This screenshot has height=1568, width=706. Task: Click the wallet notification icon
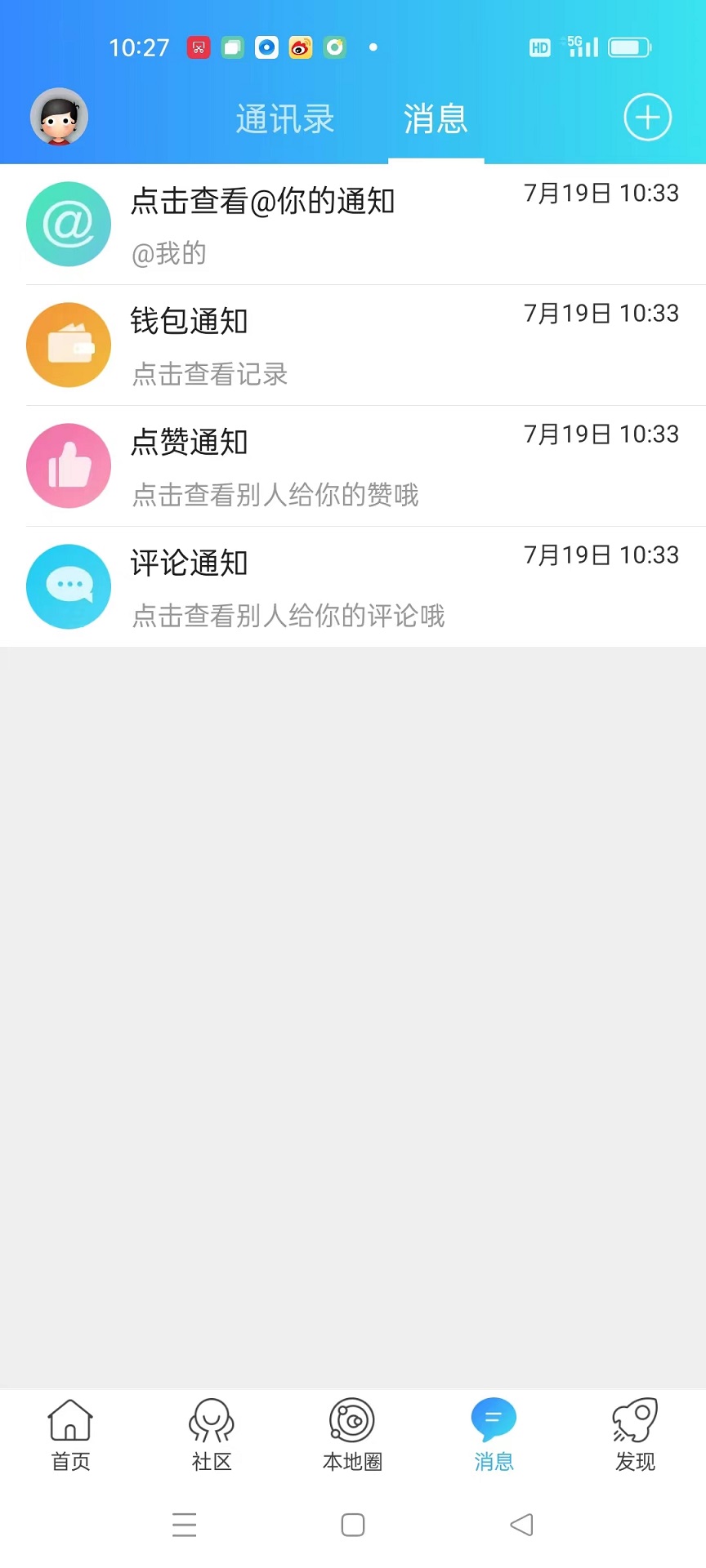(x=69, y=345)
